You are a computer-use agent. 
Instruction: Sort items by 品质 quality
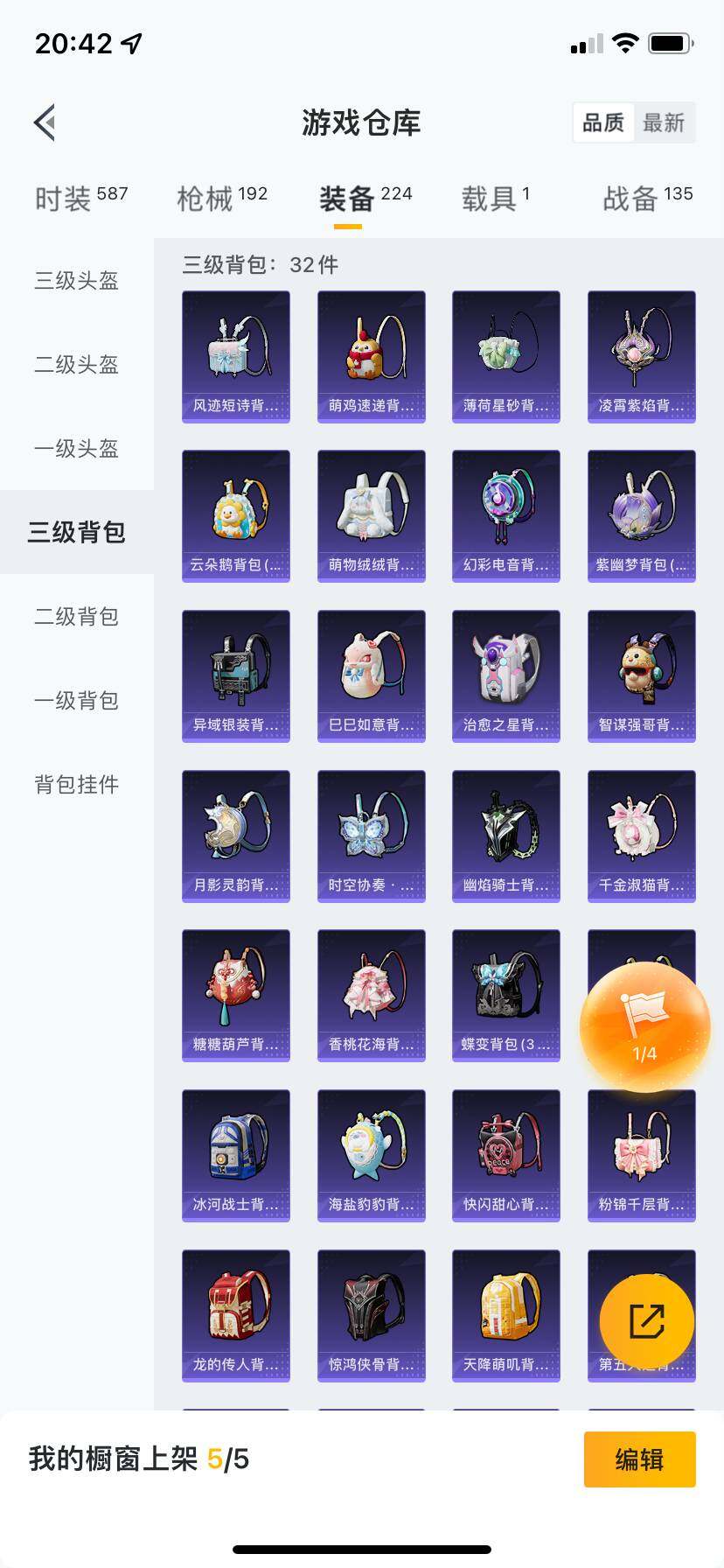click(x=602, y=122)
